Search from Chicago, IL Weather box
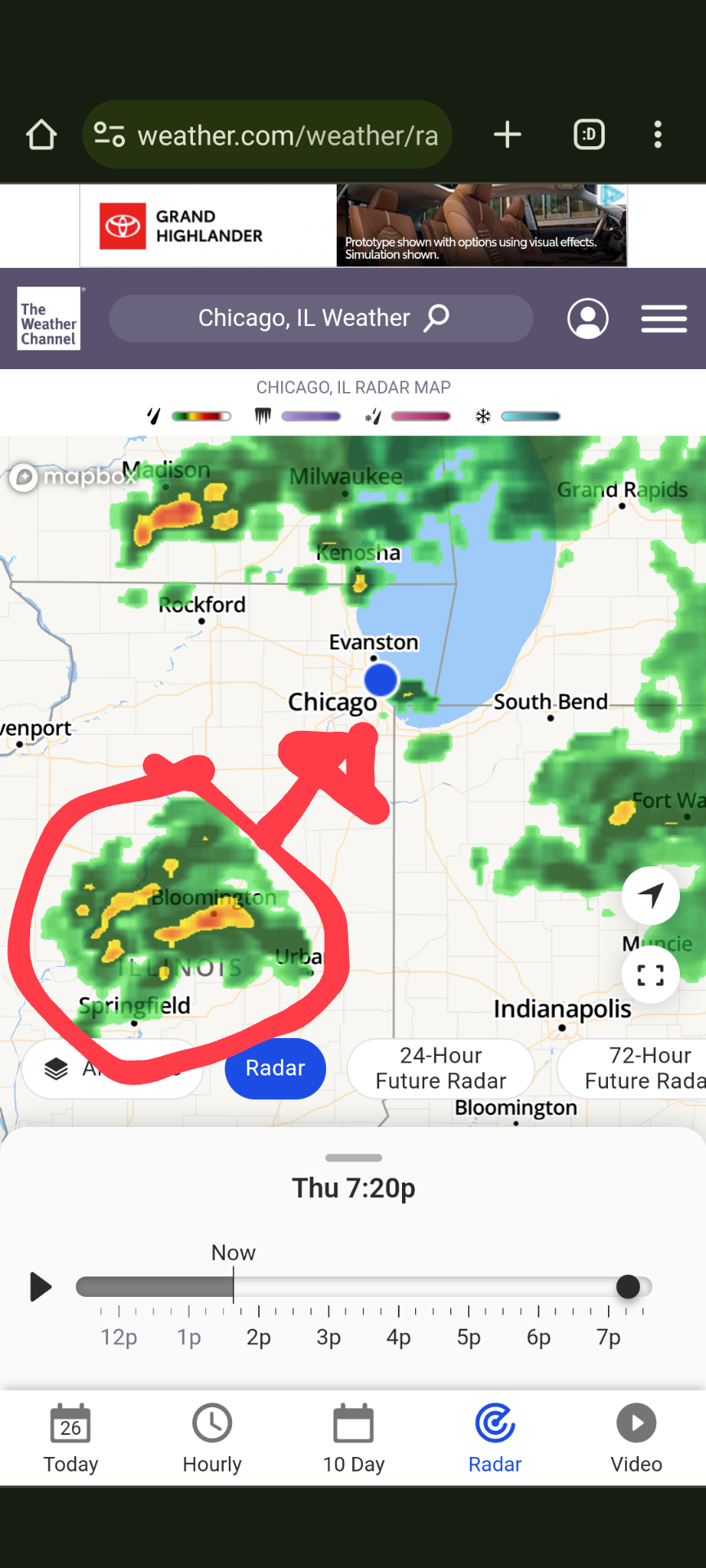The image size is (706, 1568). [x=321, y=318]
